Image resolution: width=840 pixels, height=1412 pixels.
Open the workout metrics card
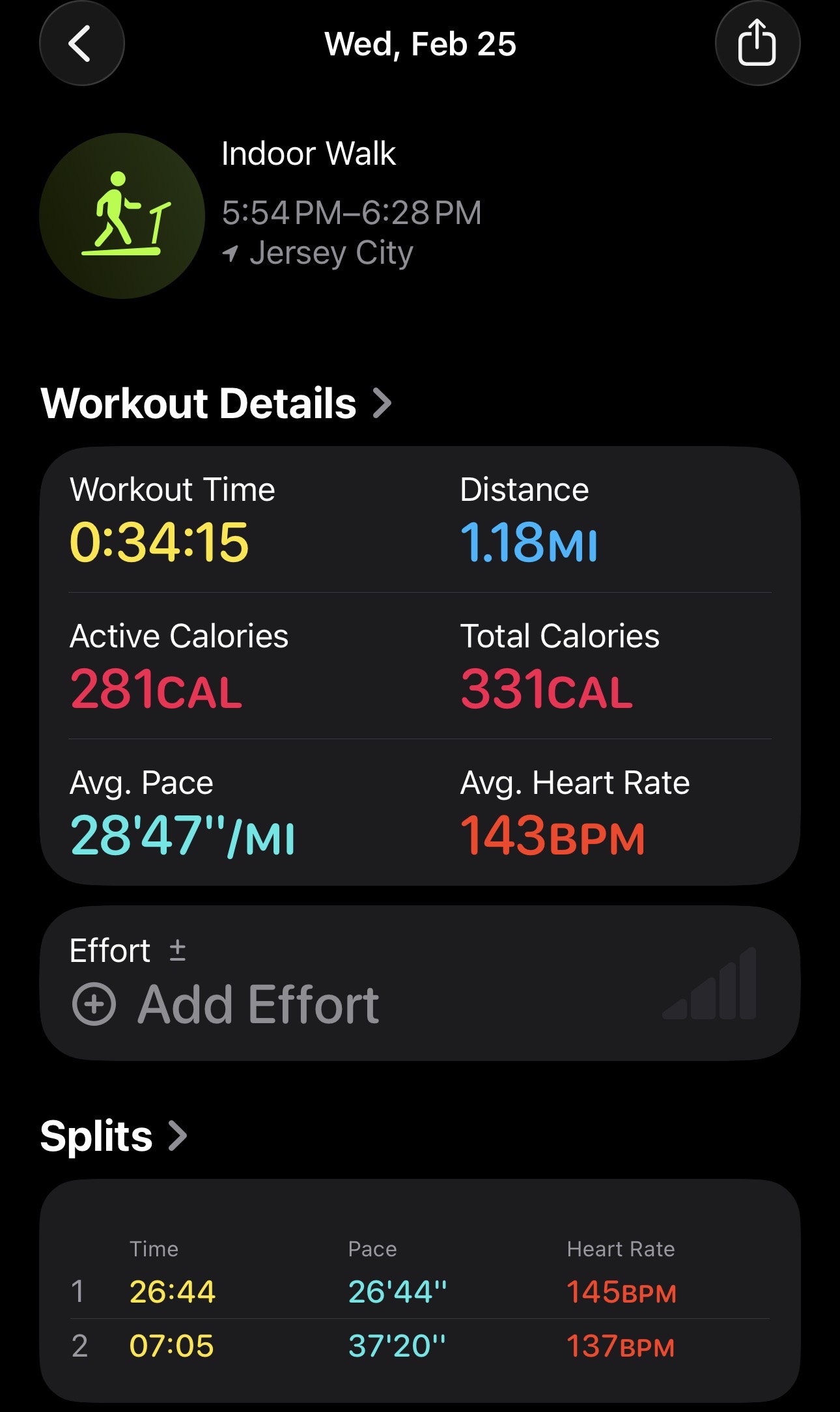click(420, 665)
